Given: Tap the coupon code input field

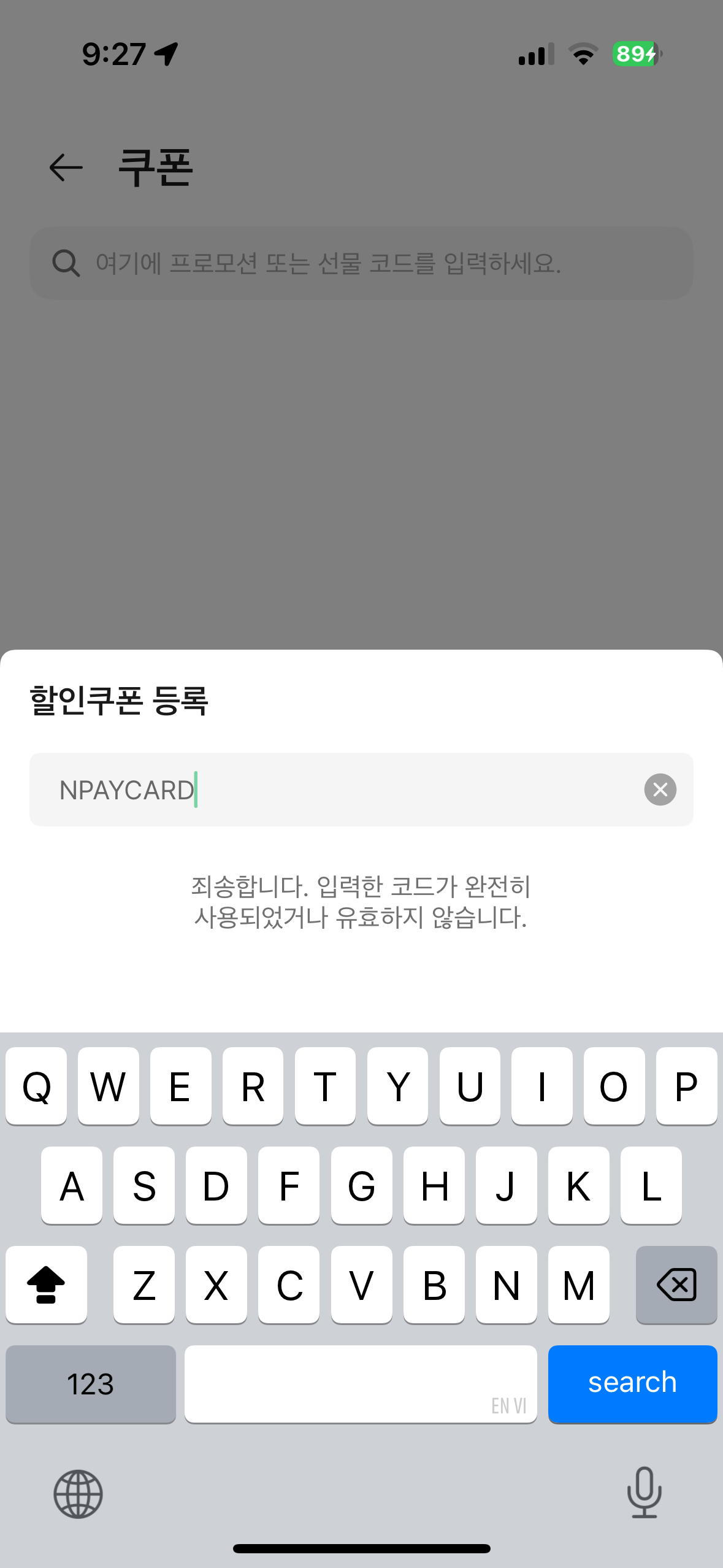Looking at the screenshot, I should (343, 790).
